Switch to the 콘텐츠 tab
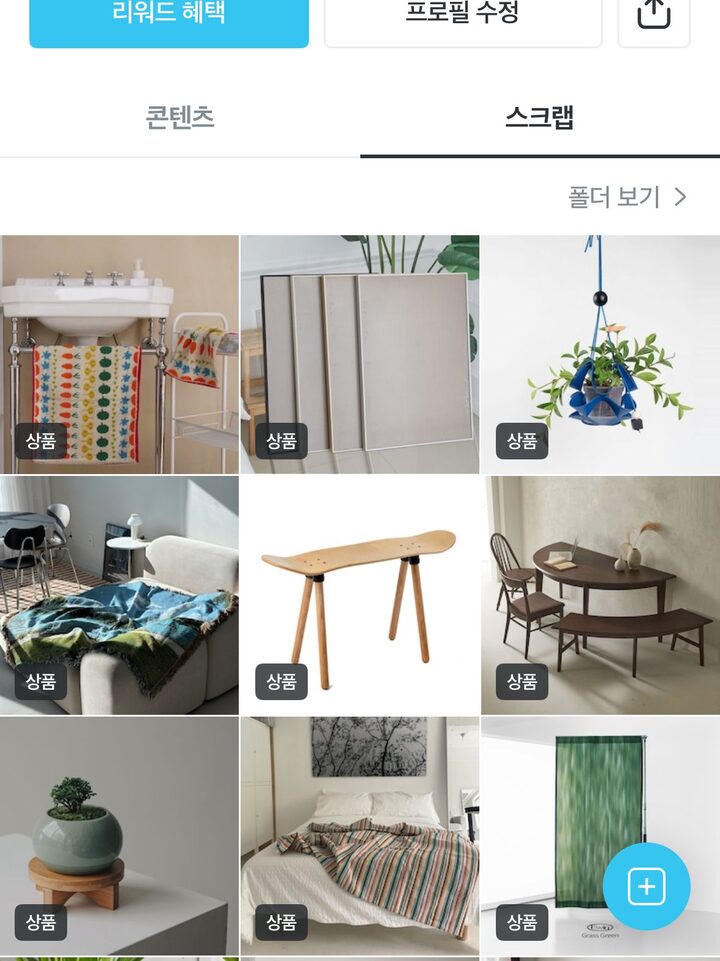Viewport: 720px width, 961px height. tap(180, 118)
